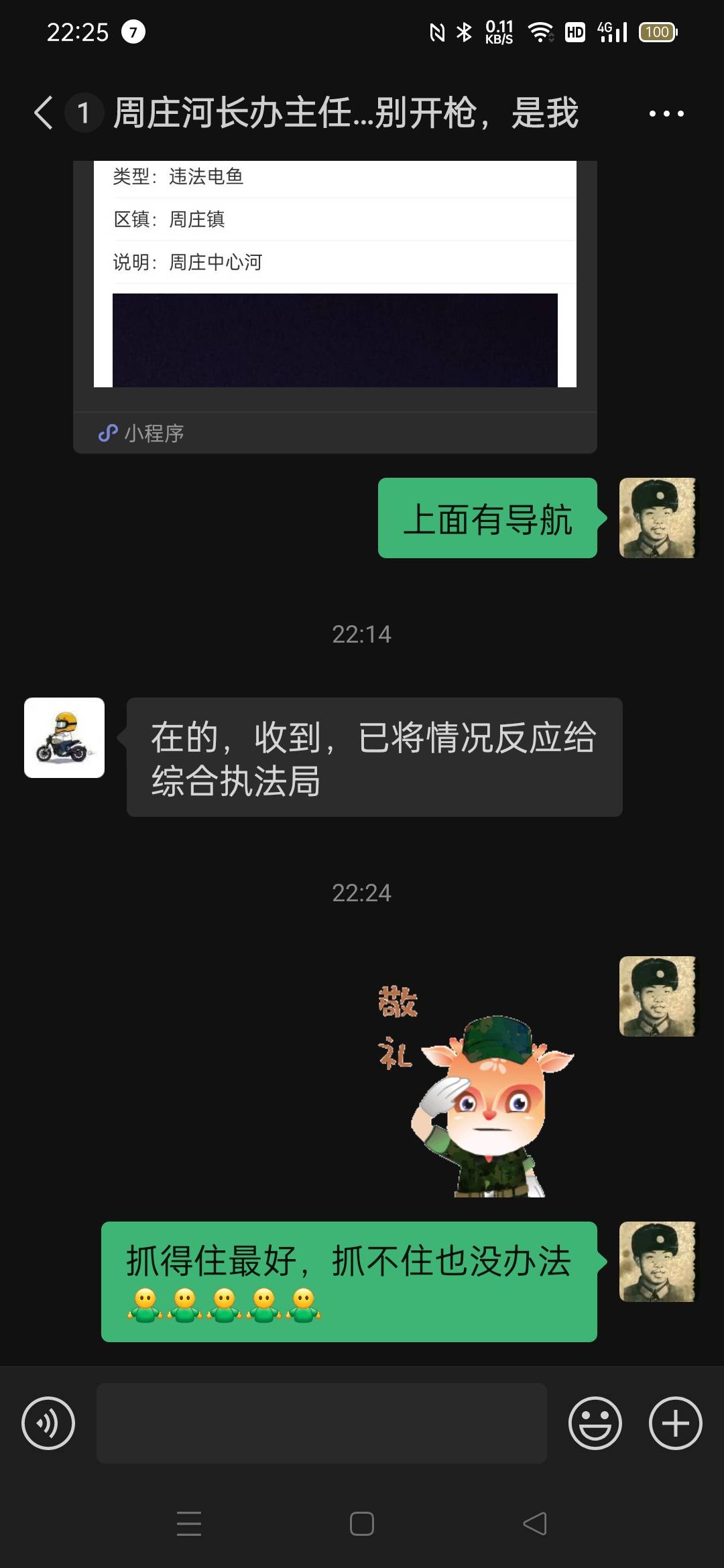
Task: Open the emoji sticker panel
Action: pos(595,1423)
